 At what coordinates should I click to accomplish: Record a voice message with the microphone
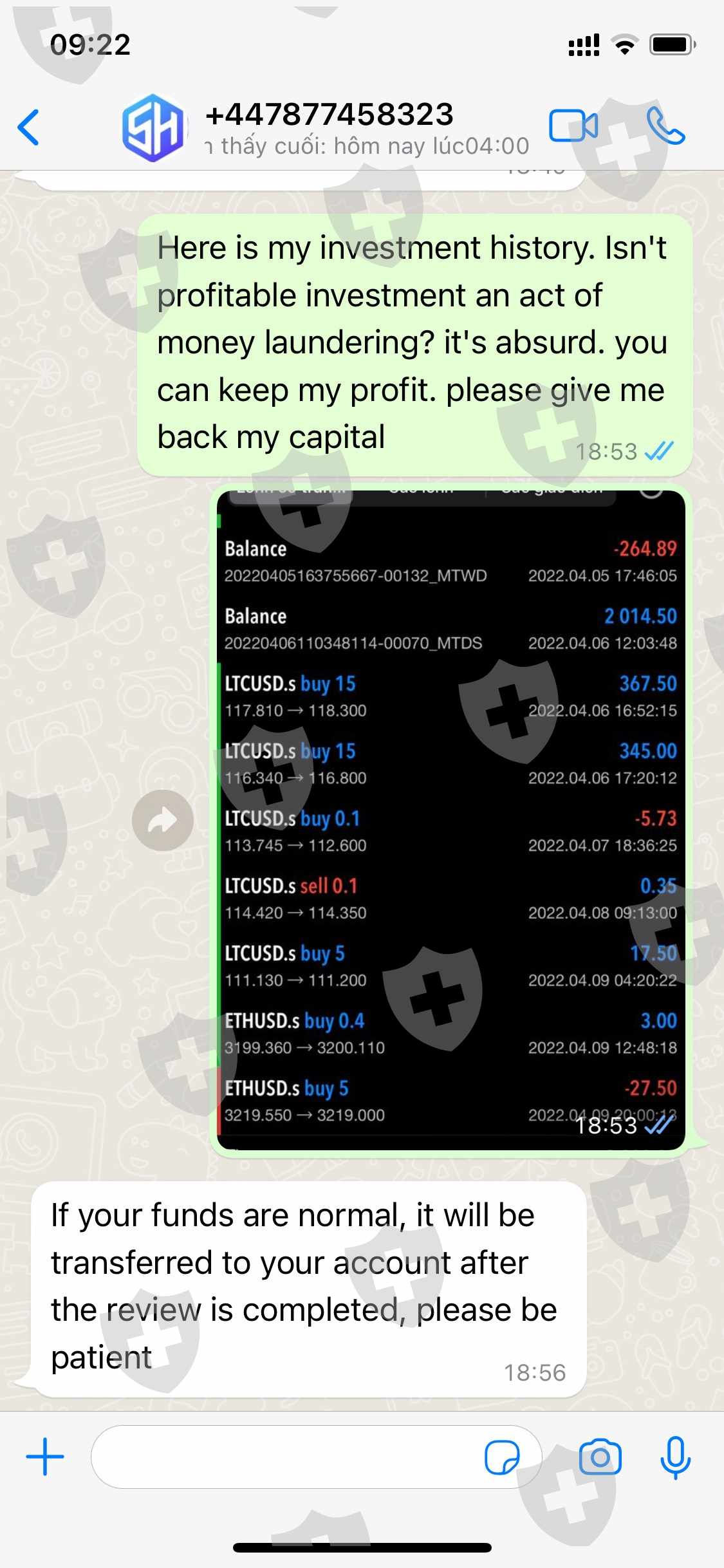coord(676,1457)
